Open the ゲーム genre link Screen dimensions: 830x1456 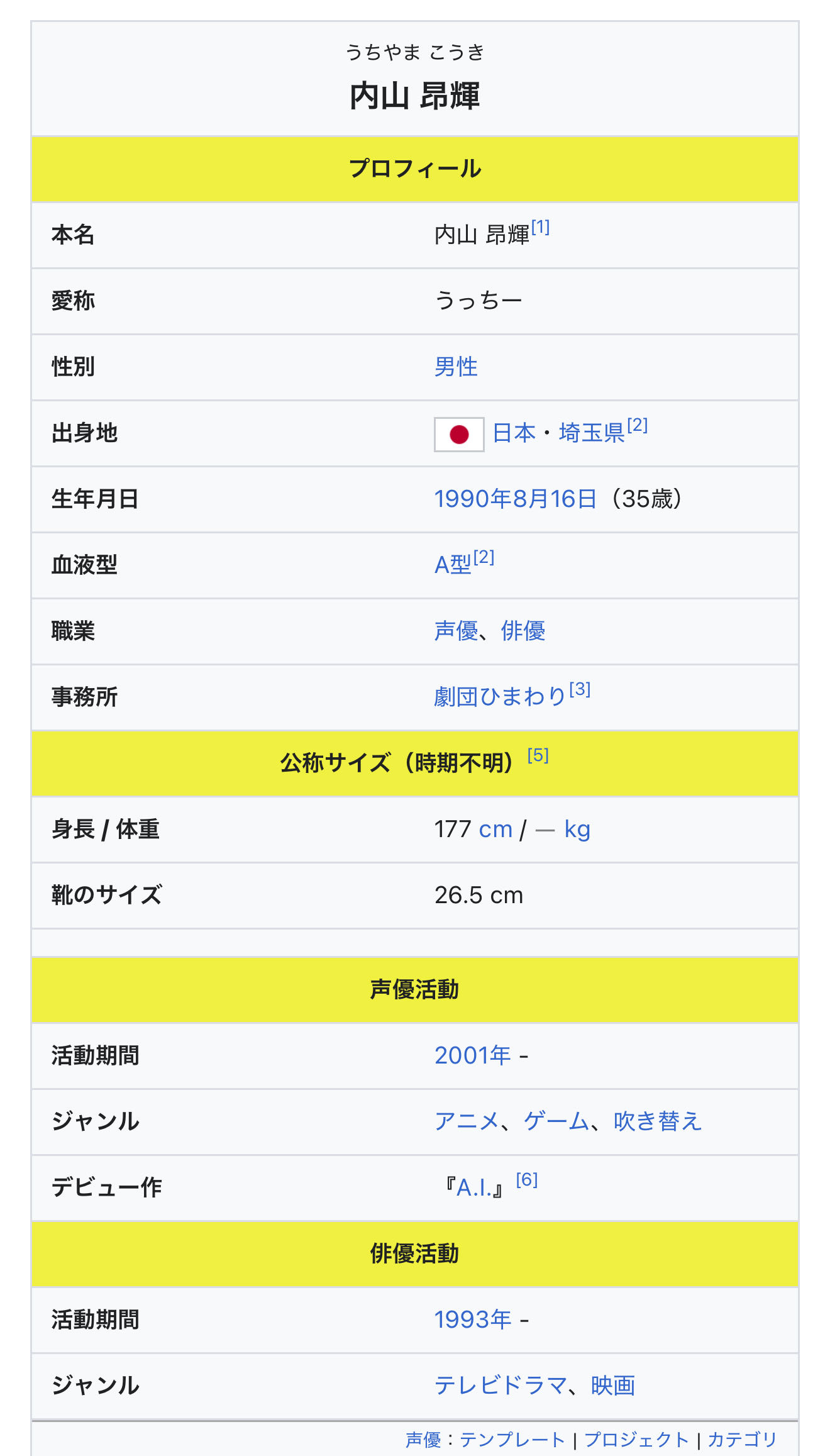(x=556, y=1121)
